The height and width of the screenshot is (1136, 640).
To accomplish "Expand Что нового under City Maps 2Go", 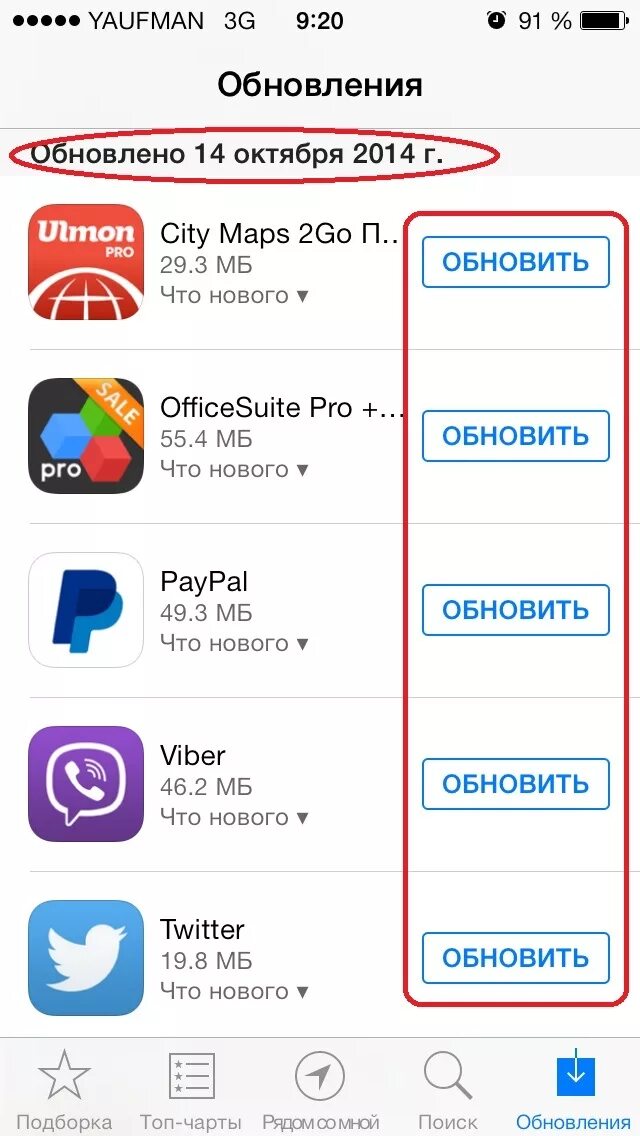I will click(234, 296).
